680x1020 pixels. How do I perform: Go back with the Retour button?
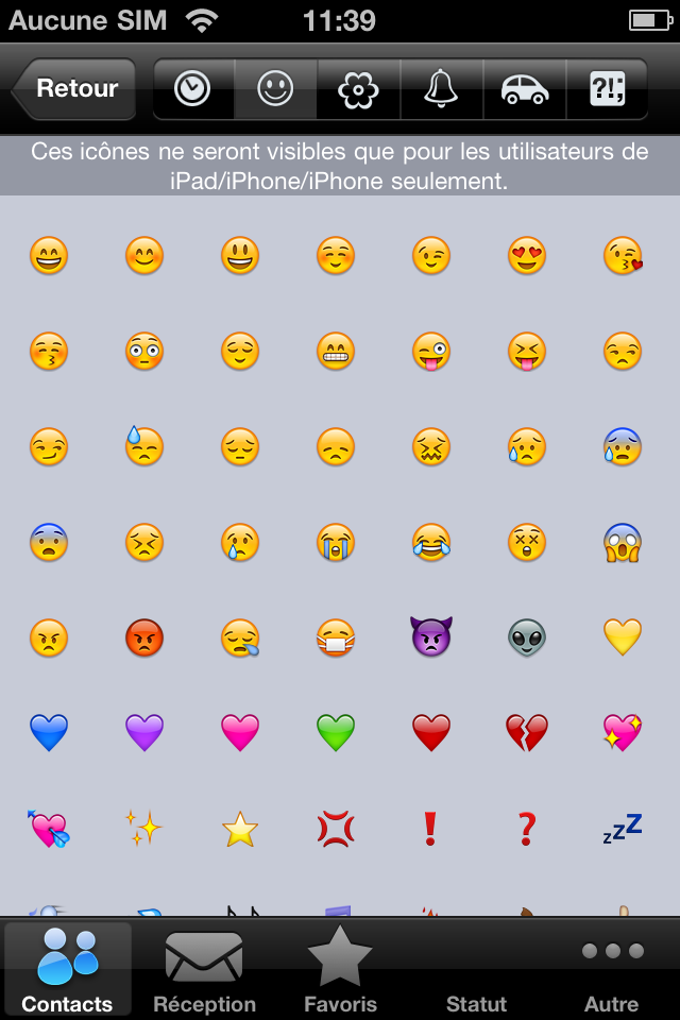point(76,89)
